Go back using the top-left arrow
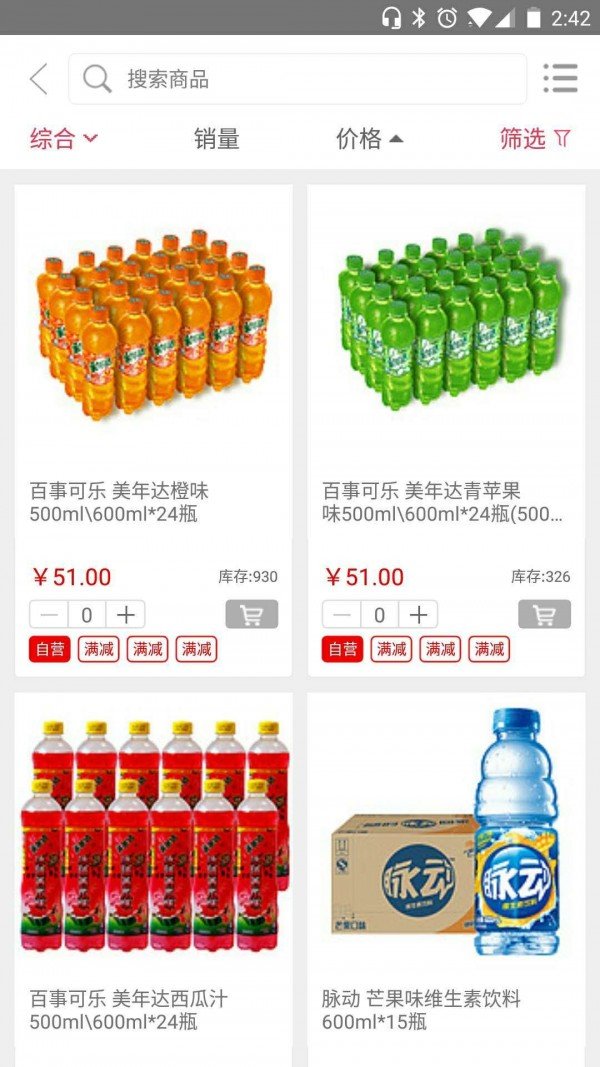 (x=39, y=79)
